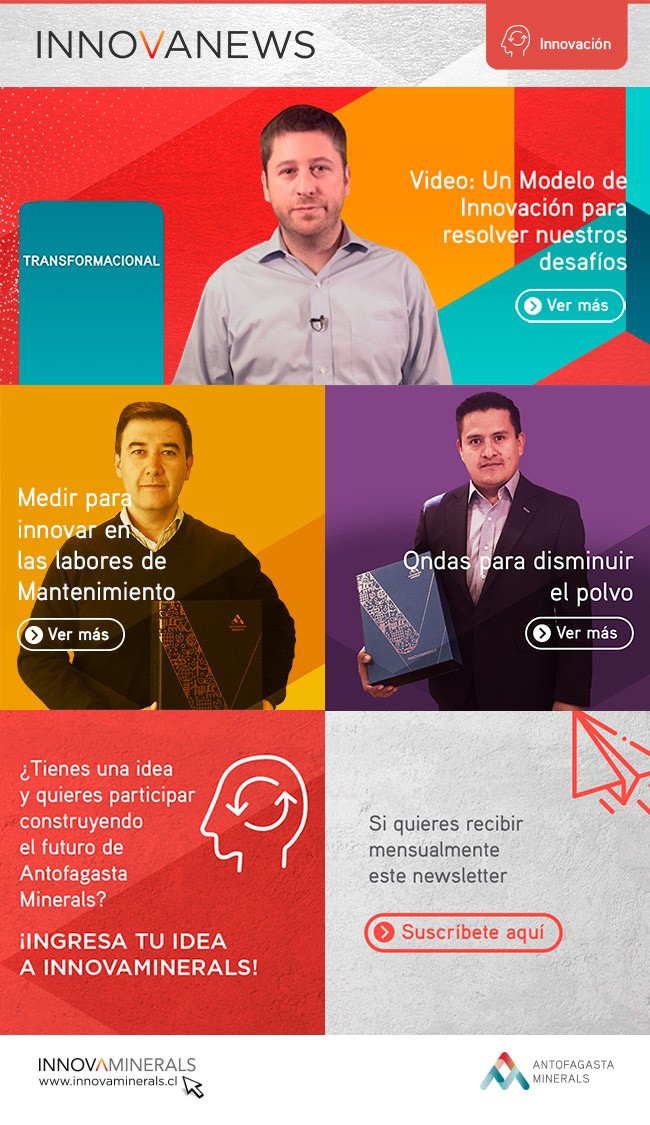Open Ver más for Ondas para disminuir el polvo

[x=579, y=633]
